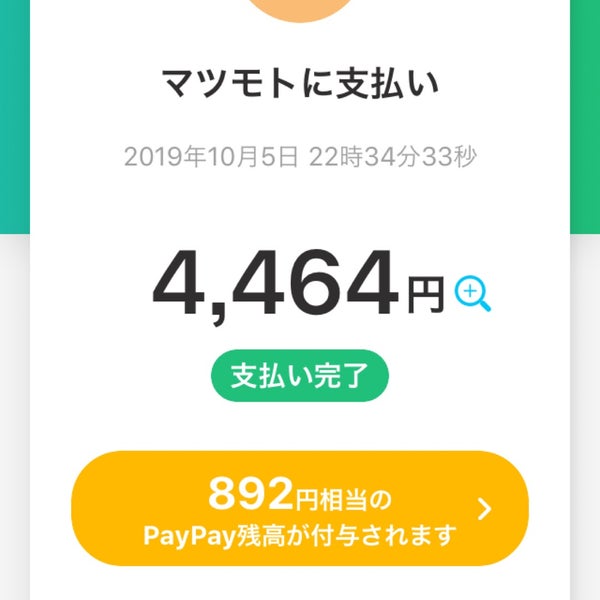600x600 pixels.
Task: Tap the magnifier icon beside 4,464円
Action: (472, 294)
